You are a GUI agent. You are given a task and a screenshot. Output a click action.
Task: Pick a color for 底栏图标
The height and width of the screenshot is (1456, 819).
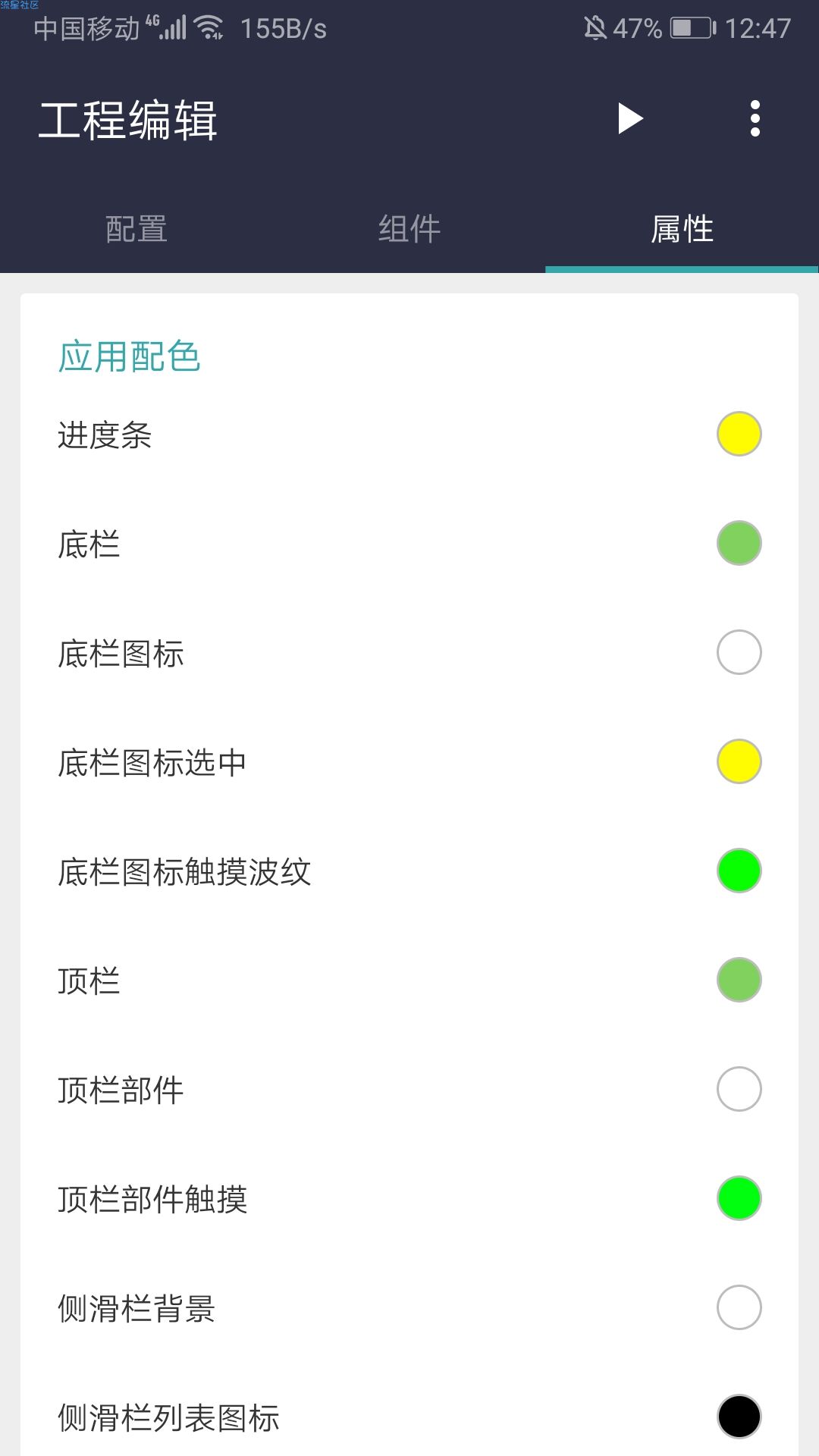point(739,652)
